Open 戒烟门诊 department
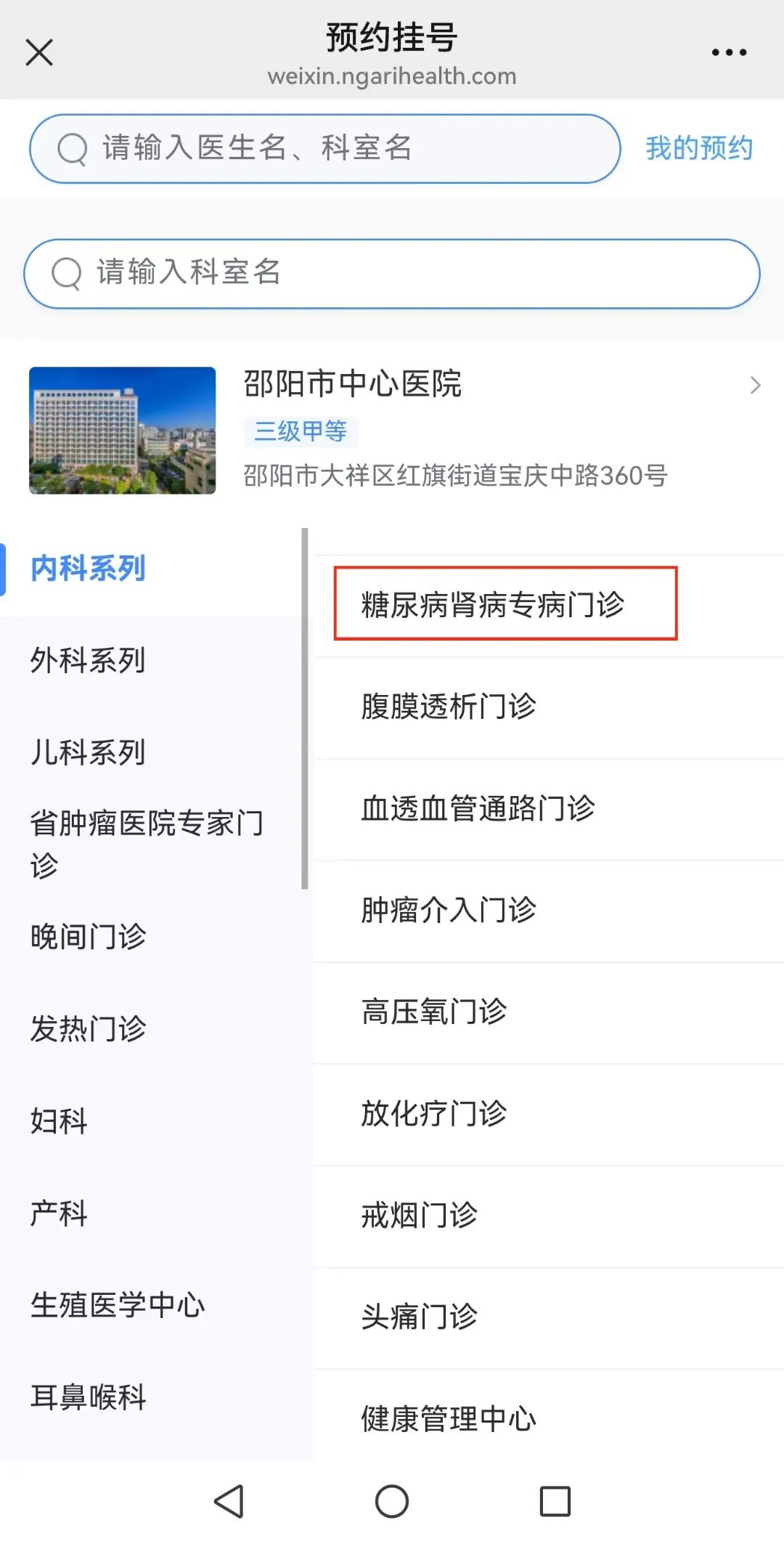The width and height of the screenshot is (784, 1541). pyautogui.click(x=420, y=1215)
